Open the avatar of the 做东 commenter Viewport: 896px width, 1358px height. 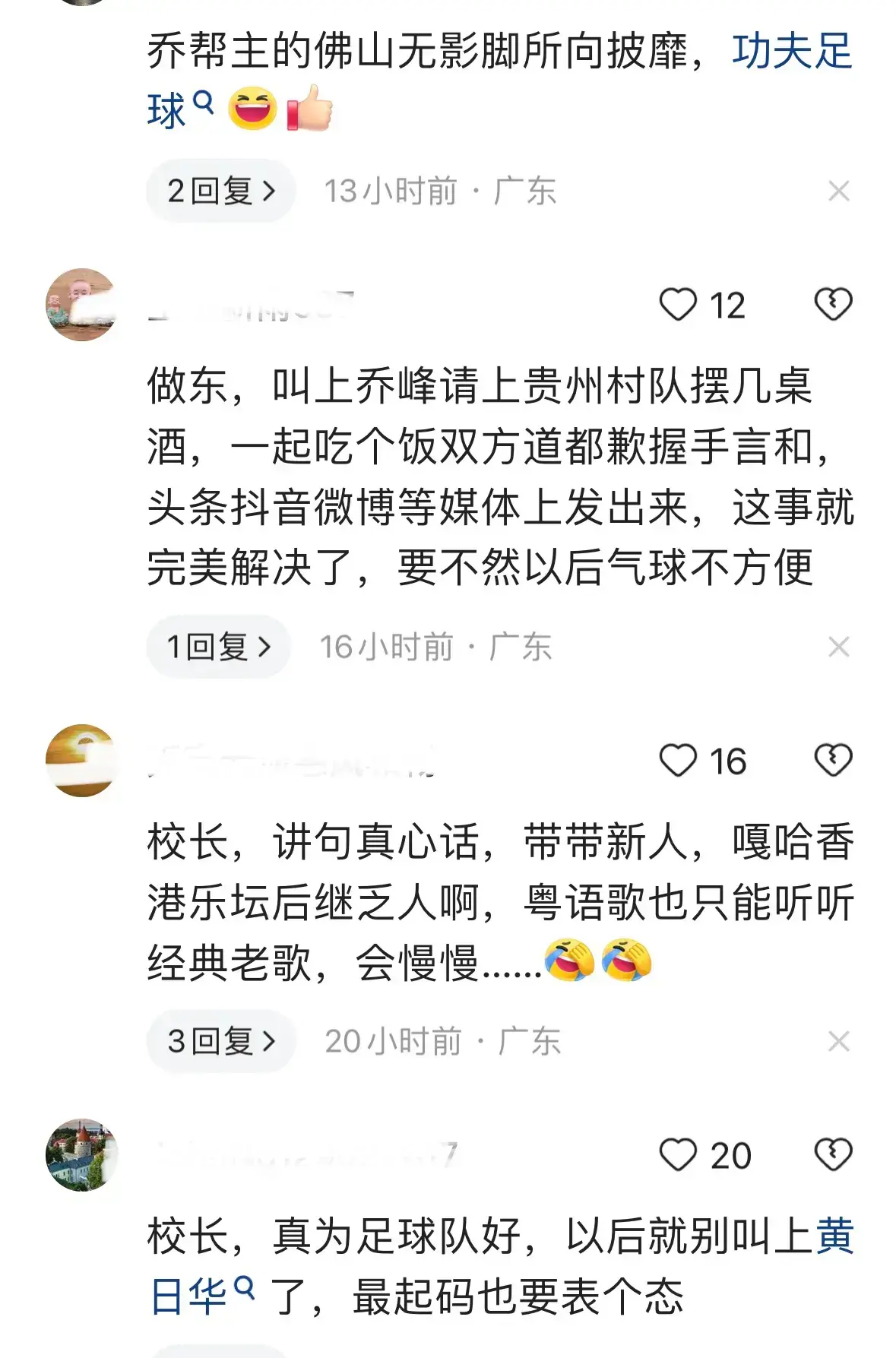tap(82, 305)
